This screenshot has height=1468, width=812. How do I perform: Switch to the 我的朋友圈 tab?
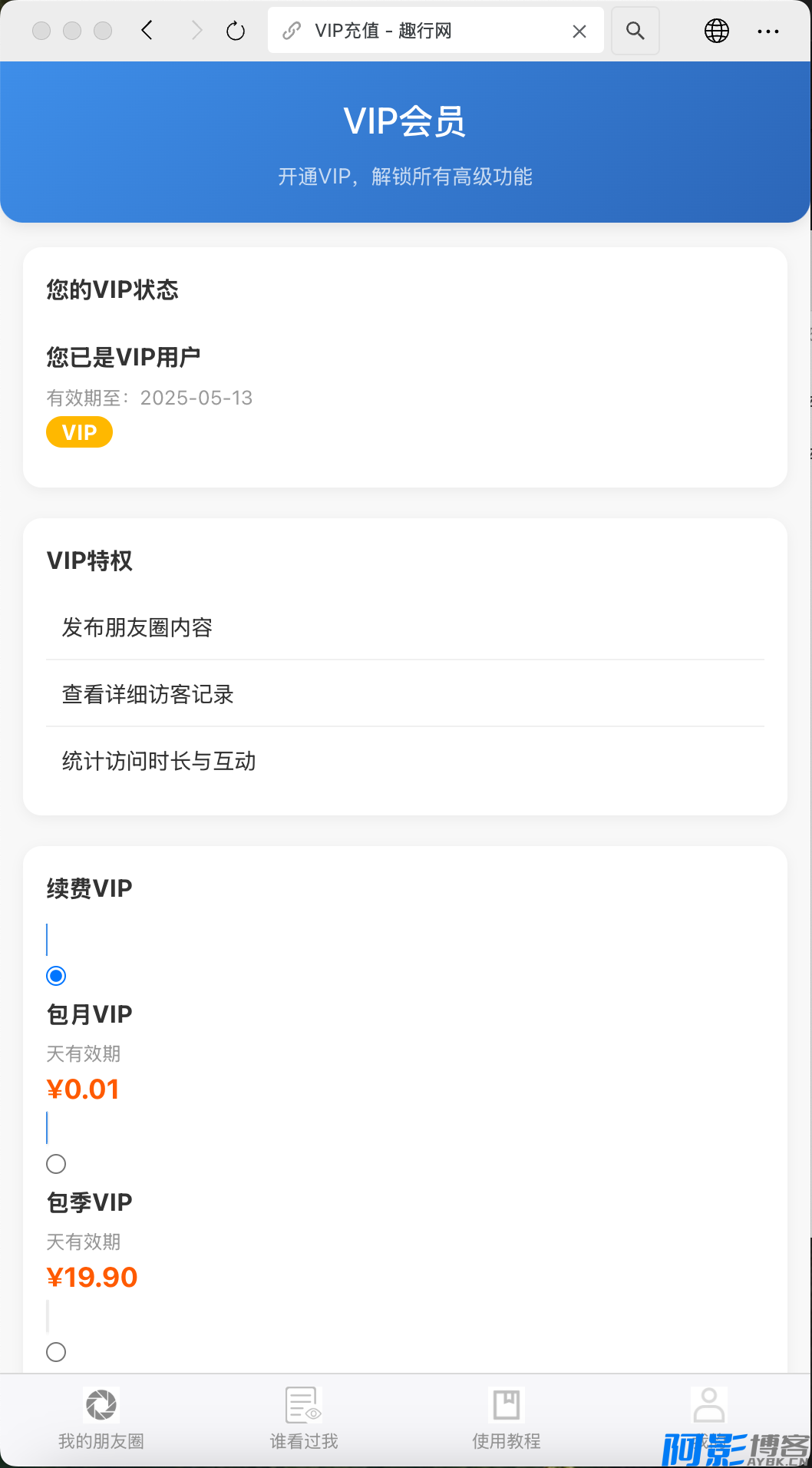click(x=101, y=1419)
